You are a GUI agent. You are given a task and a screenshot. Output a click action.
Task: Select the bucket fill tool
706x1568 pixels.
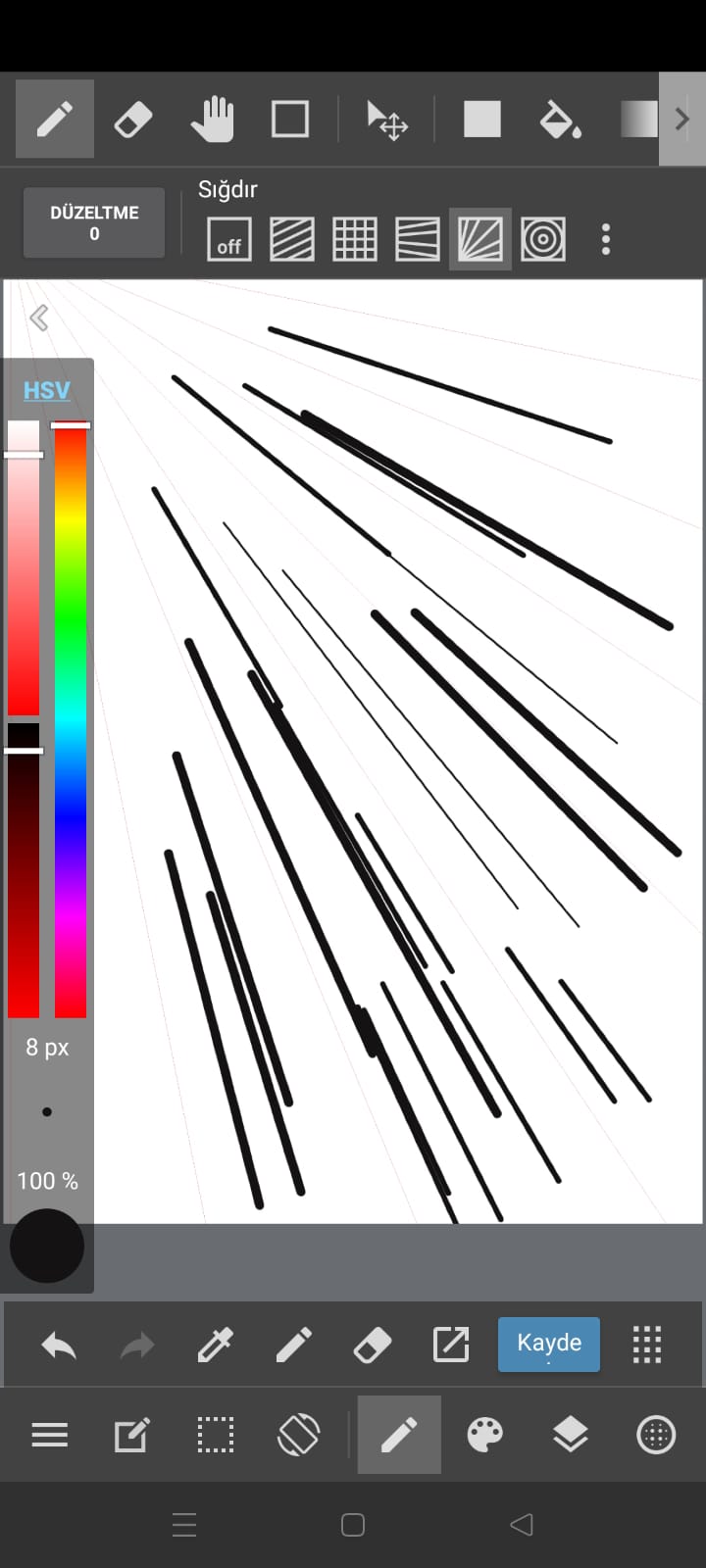click(560, 120)
